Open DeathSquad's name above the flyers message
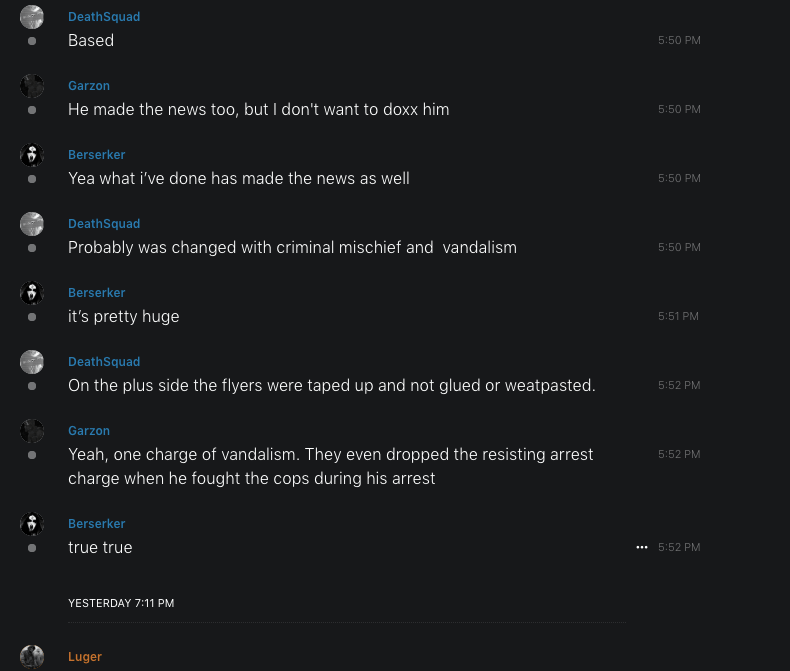Image resolution: width=790 pixels, height=671 pixels. (104, 362)
